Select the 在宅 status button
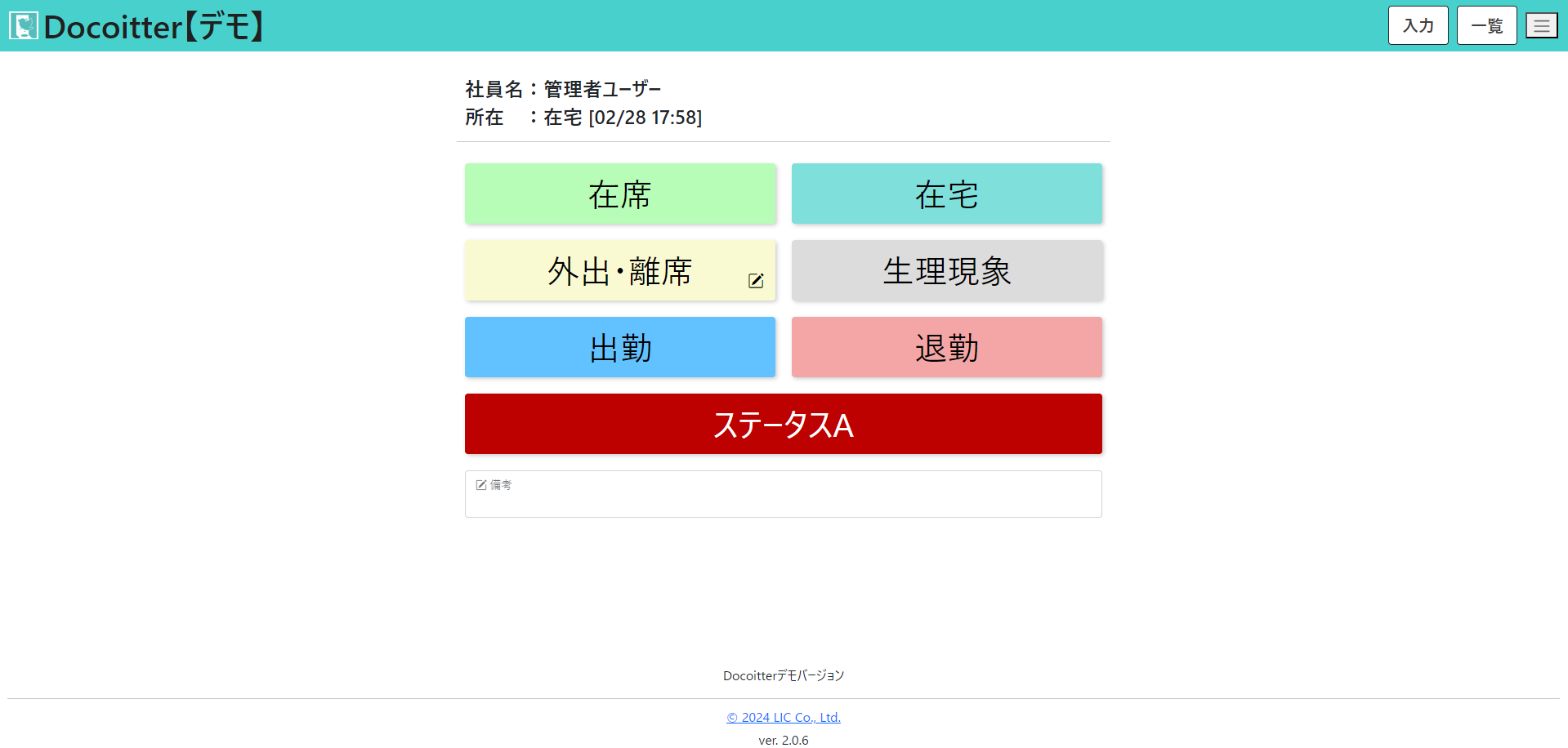The height and width of the screenshot is (748, 1568). pos(946,194)
